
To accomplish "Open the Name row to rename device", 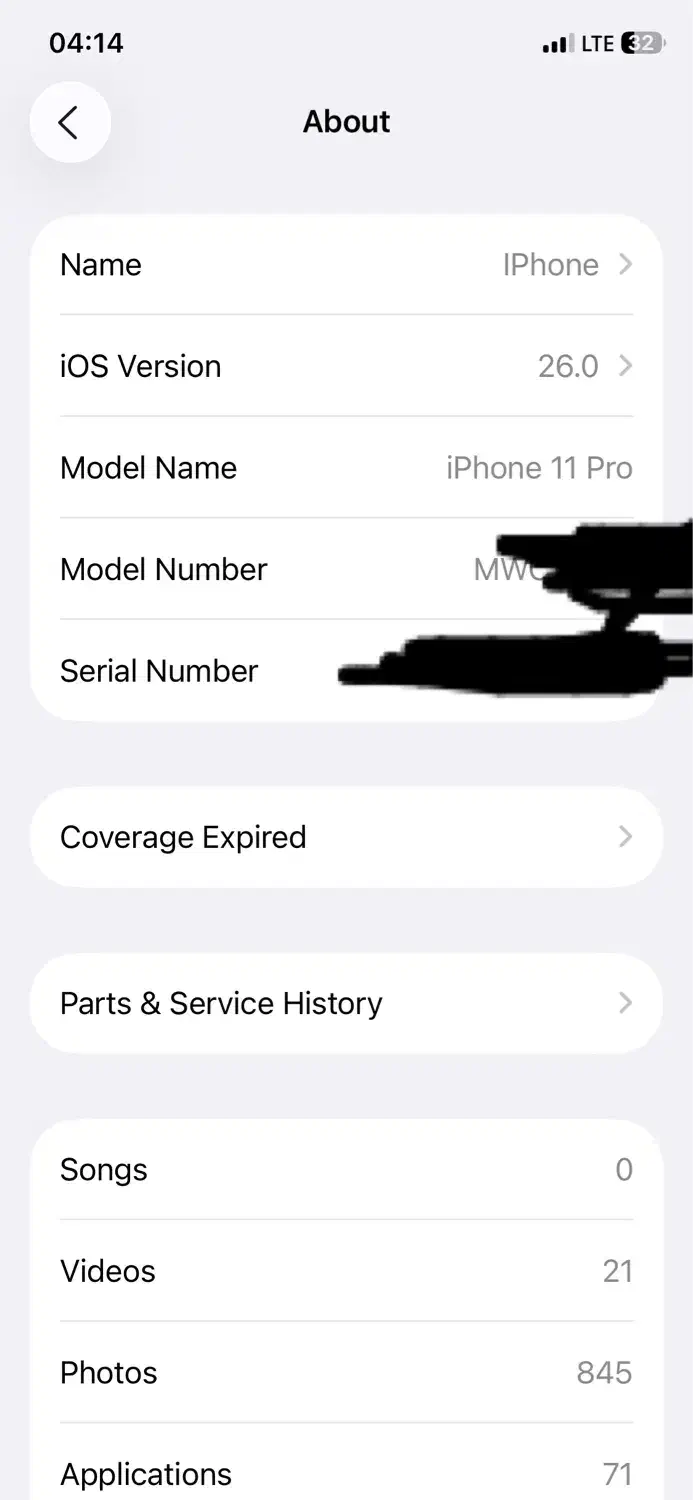I will click(x=346, y=265).
